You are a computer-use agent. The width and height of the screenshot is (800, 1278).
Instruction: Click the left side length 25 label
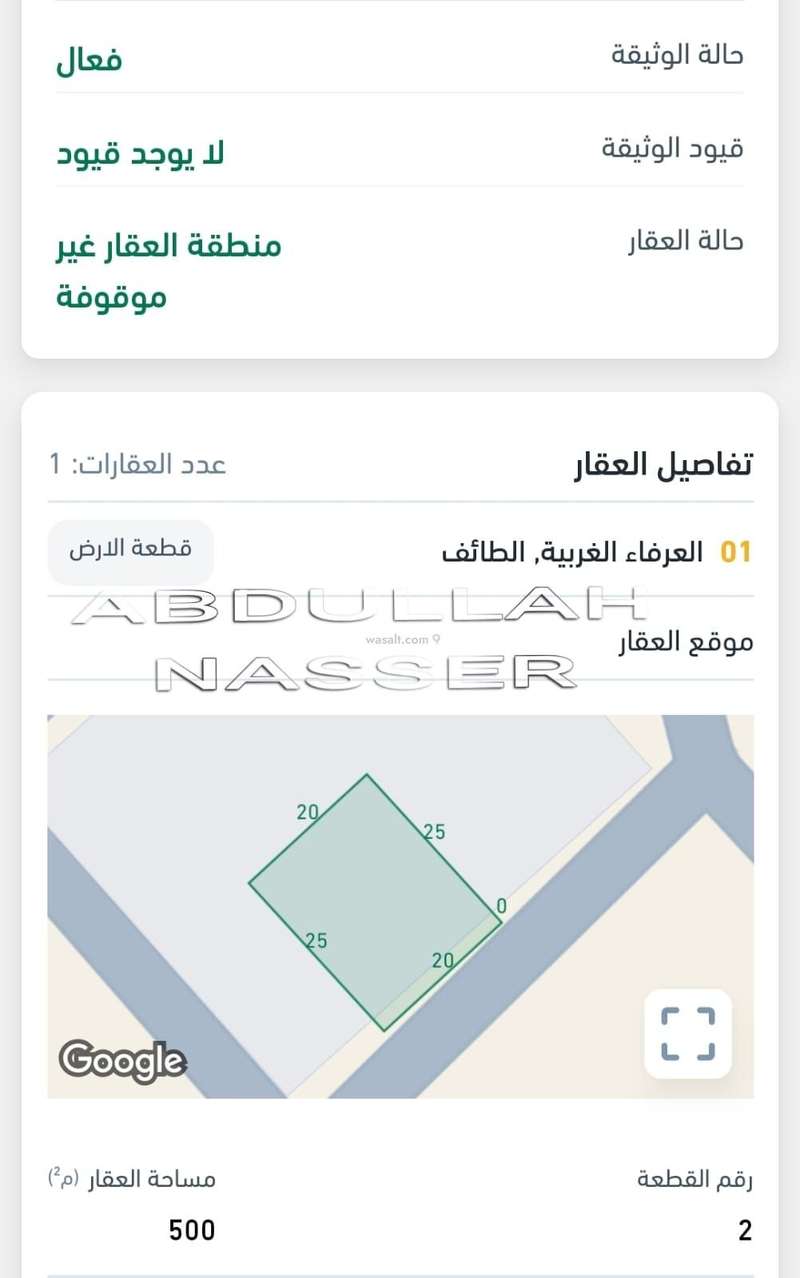pyautogui.click(x=316, y=939)
